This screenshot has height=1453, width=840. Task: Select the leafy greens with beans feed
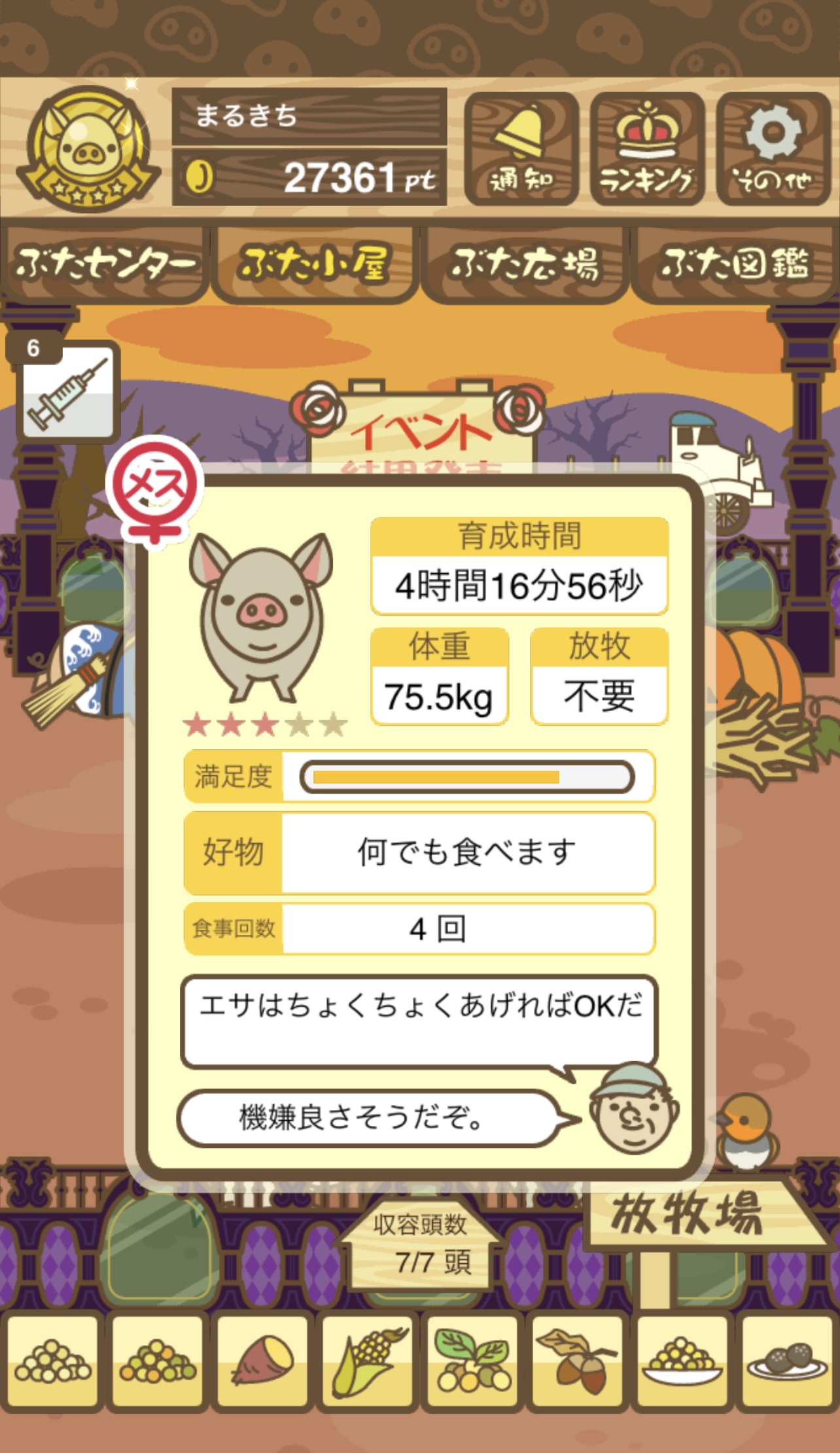tap(472, 1361)
